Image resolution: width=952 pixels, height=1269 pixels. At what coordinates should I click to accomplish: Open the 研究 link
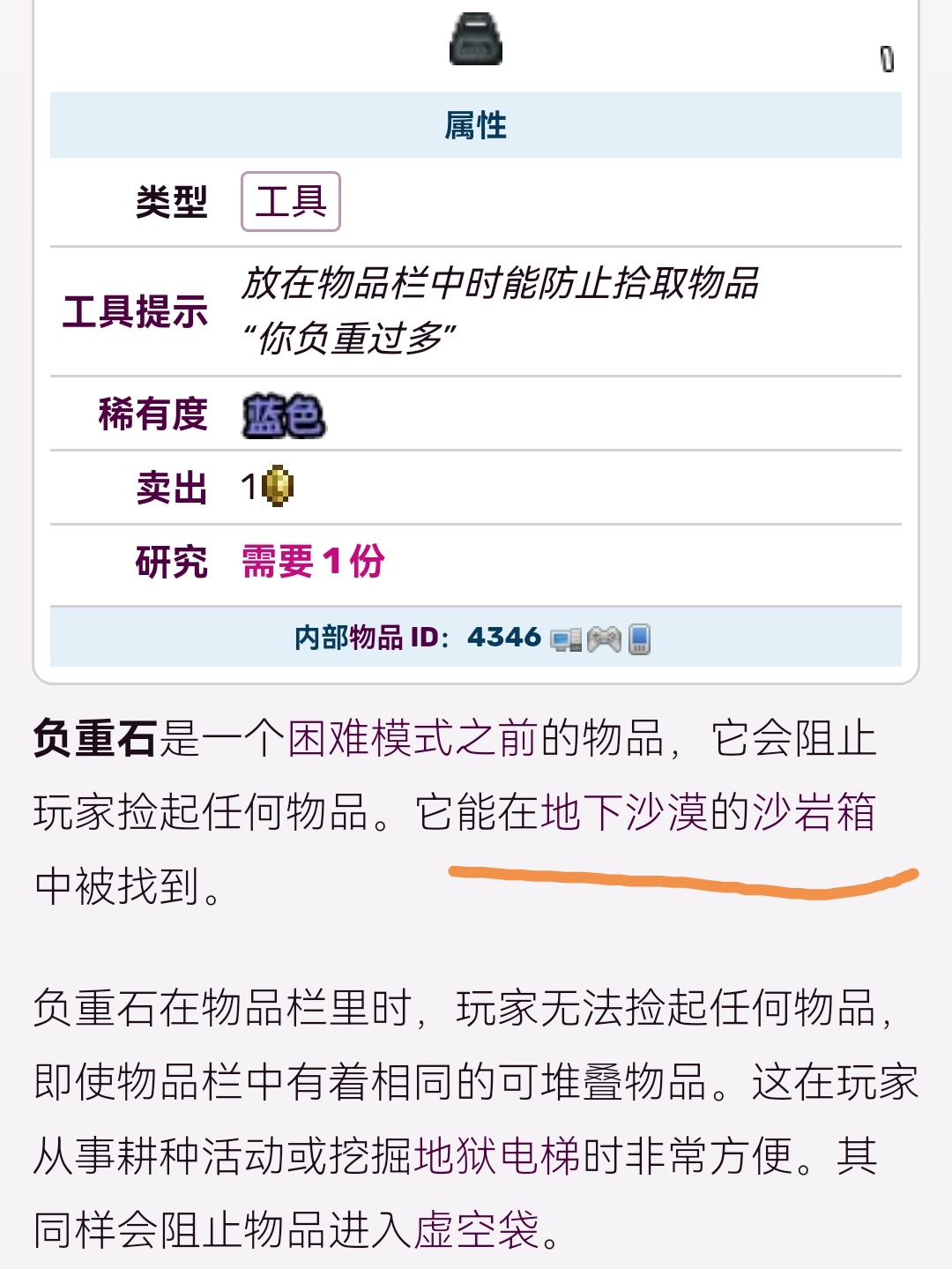(171, 562)
